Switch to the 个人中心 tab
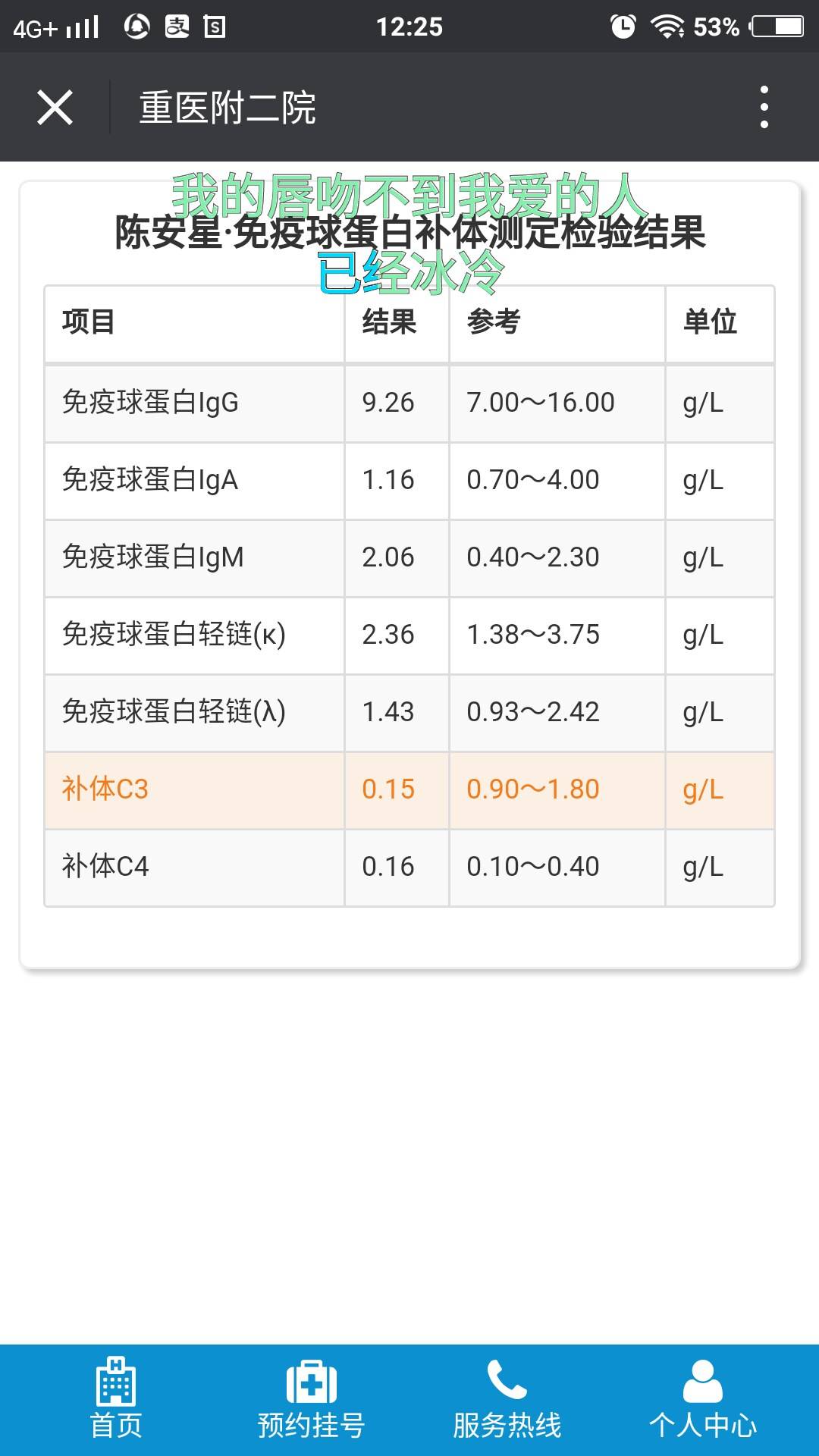 tap(702, 1400)
